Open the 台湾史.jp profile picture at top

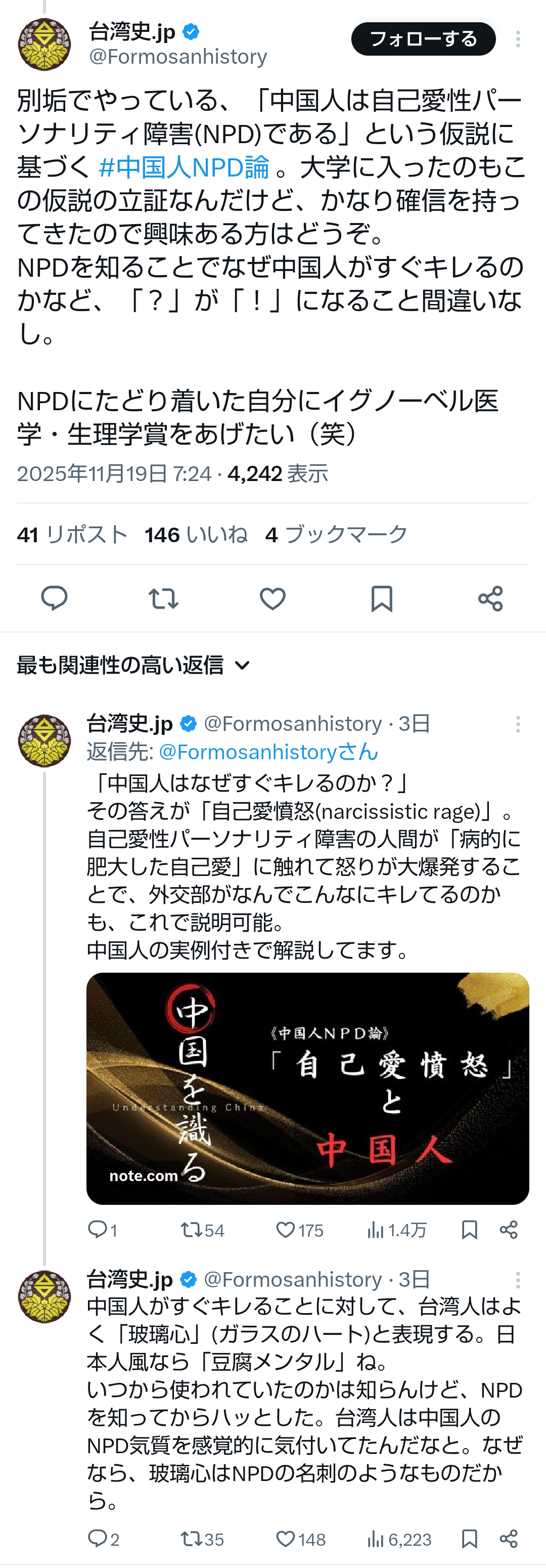tap(44, 45)
